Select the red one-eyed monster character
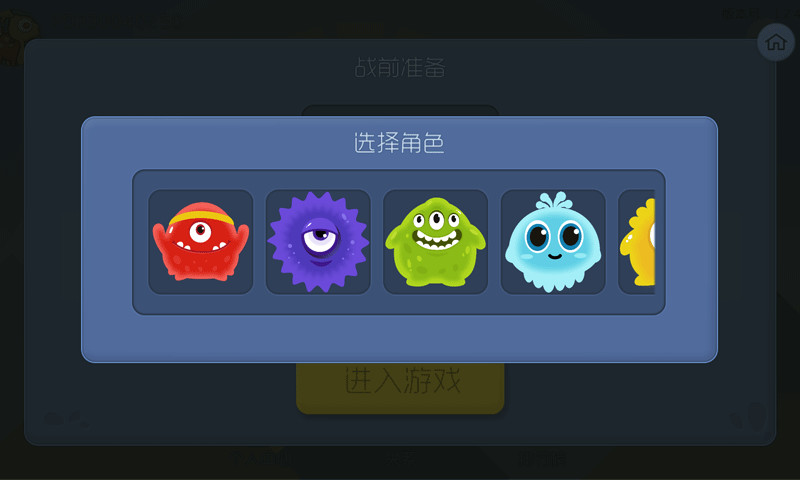Image resolution: width=800 pixels, height=480 pixels. coord(201,242)
